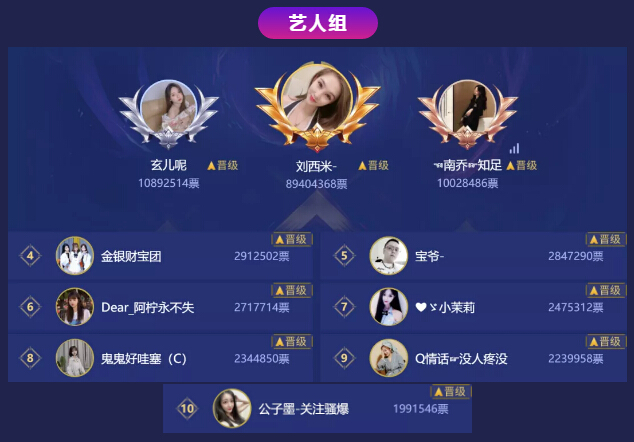Open 小茉莉 row at rank 7
Screen dimensions: 634x442
point(473,307)
